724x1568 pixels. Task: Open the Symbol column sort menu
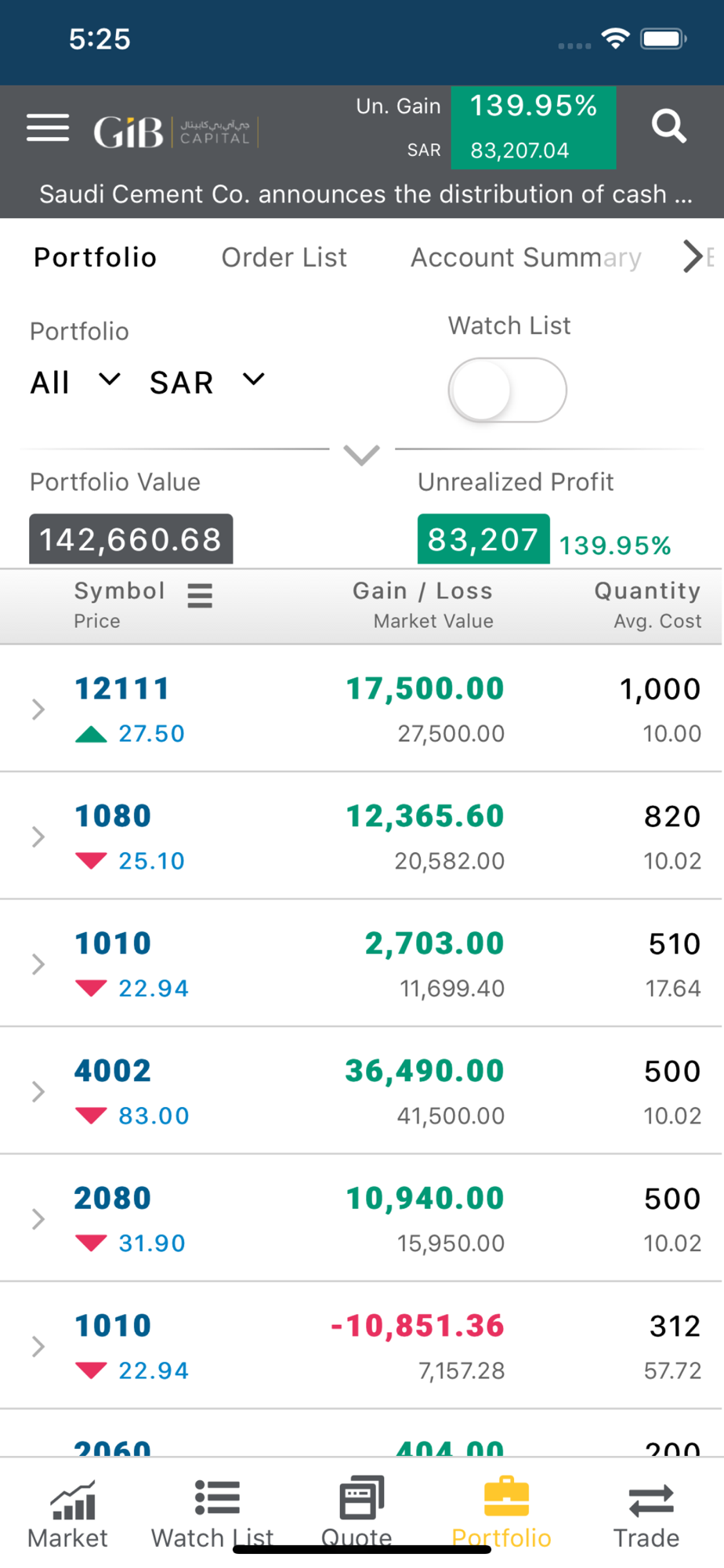pos(200,596)
